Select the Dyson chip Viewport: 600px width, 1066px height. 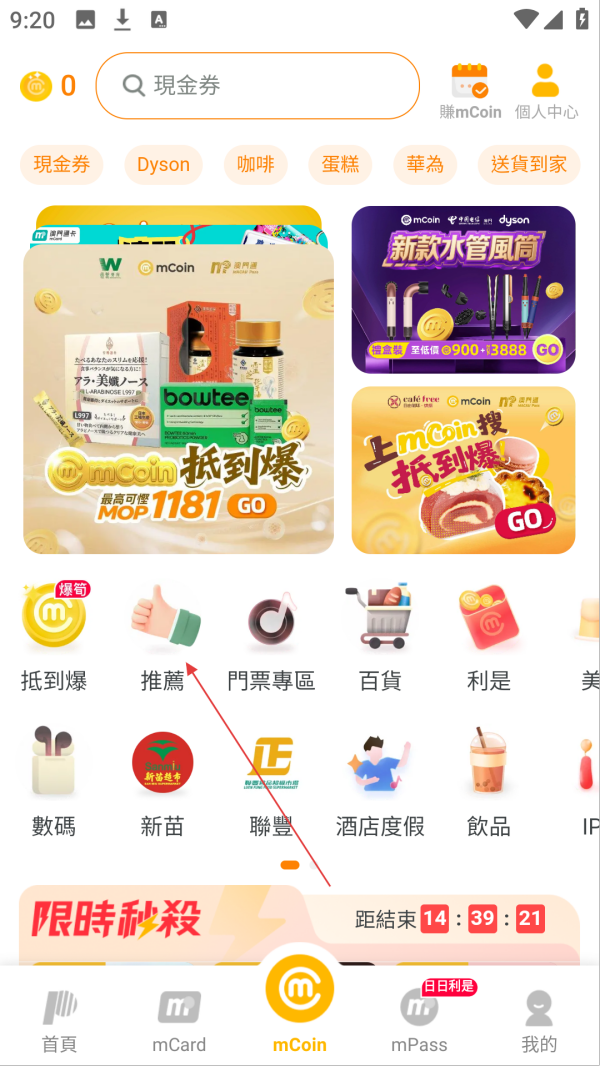(163, 165)
